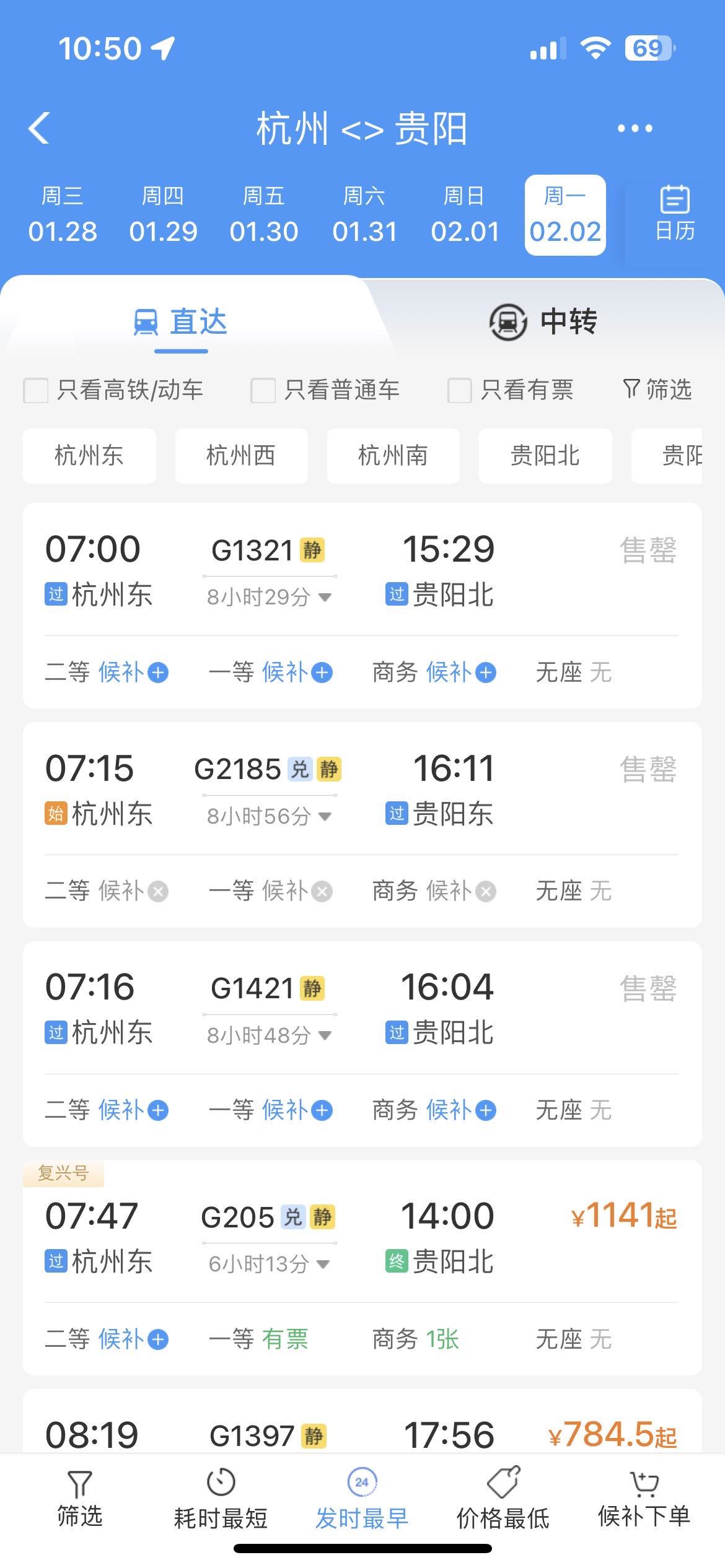
Task: Choose date 周三 01.28
Action: [x=63, y=215]
